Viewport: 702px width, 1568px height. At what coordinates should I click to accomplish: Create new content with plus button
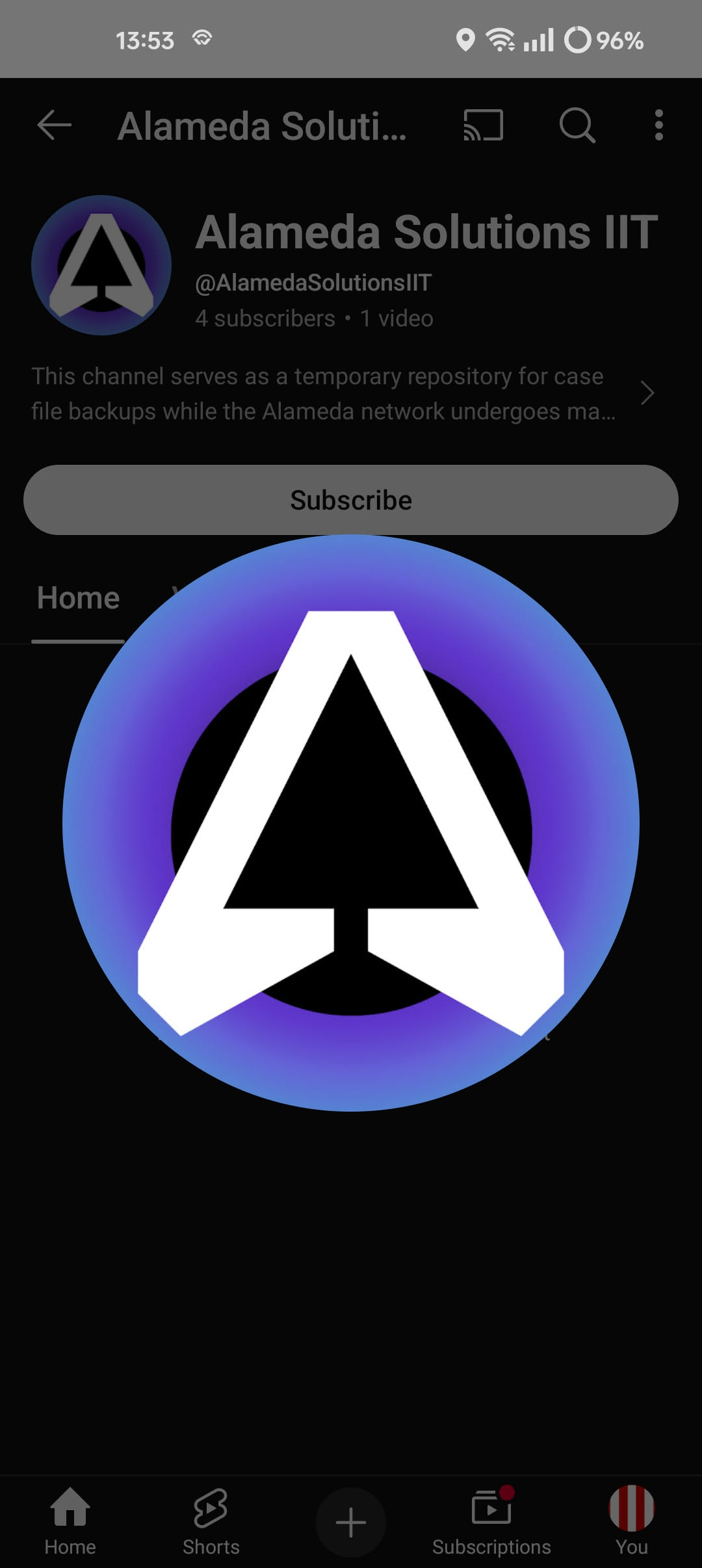coord(351,1522)
